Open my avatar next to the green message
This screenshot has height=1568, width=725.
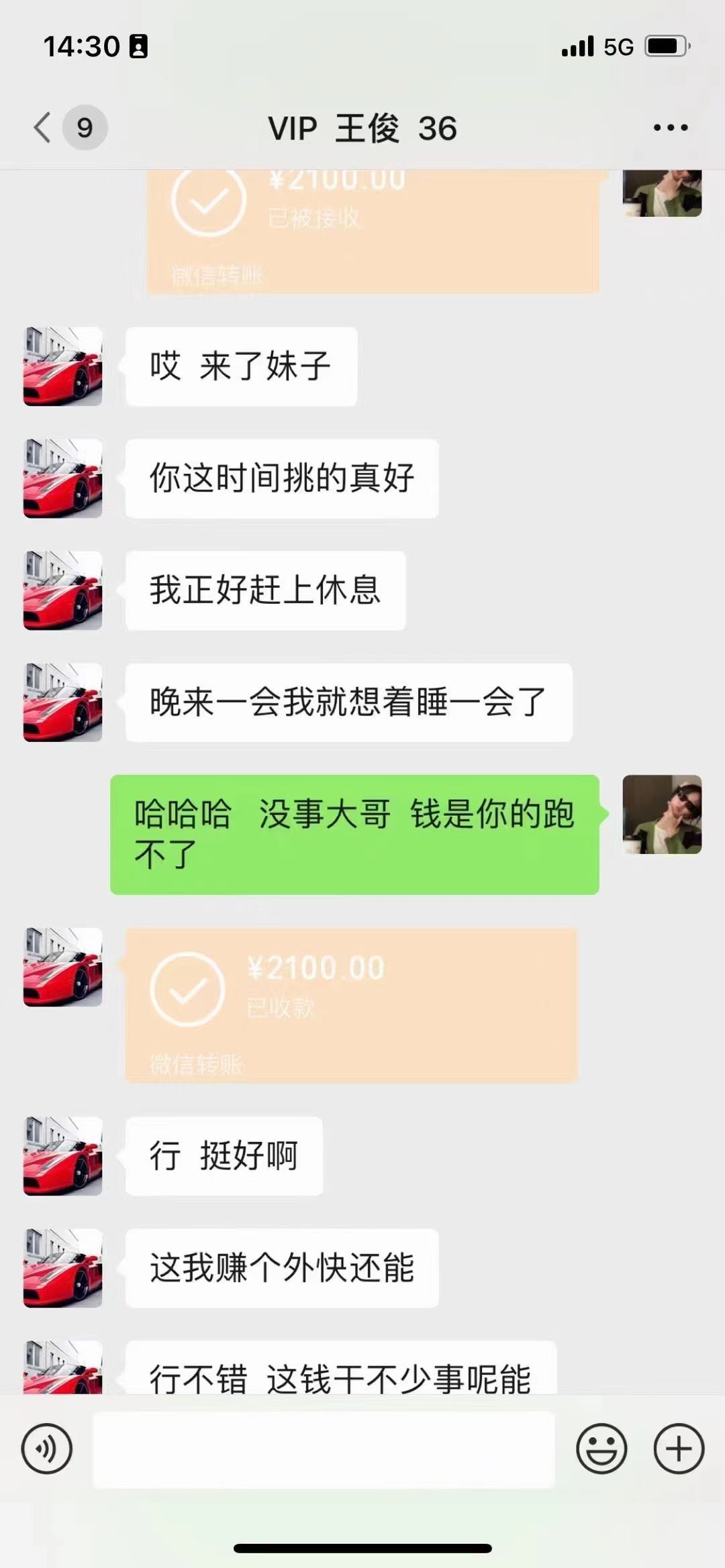pos(662,815)
